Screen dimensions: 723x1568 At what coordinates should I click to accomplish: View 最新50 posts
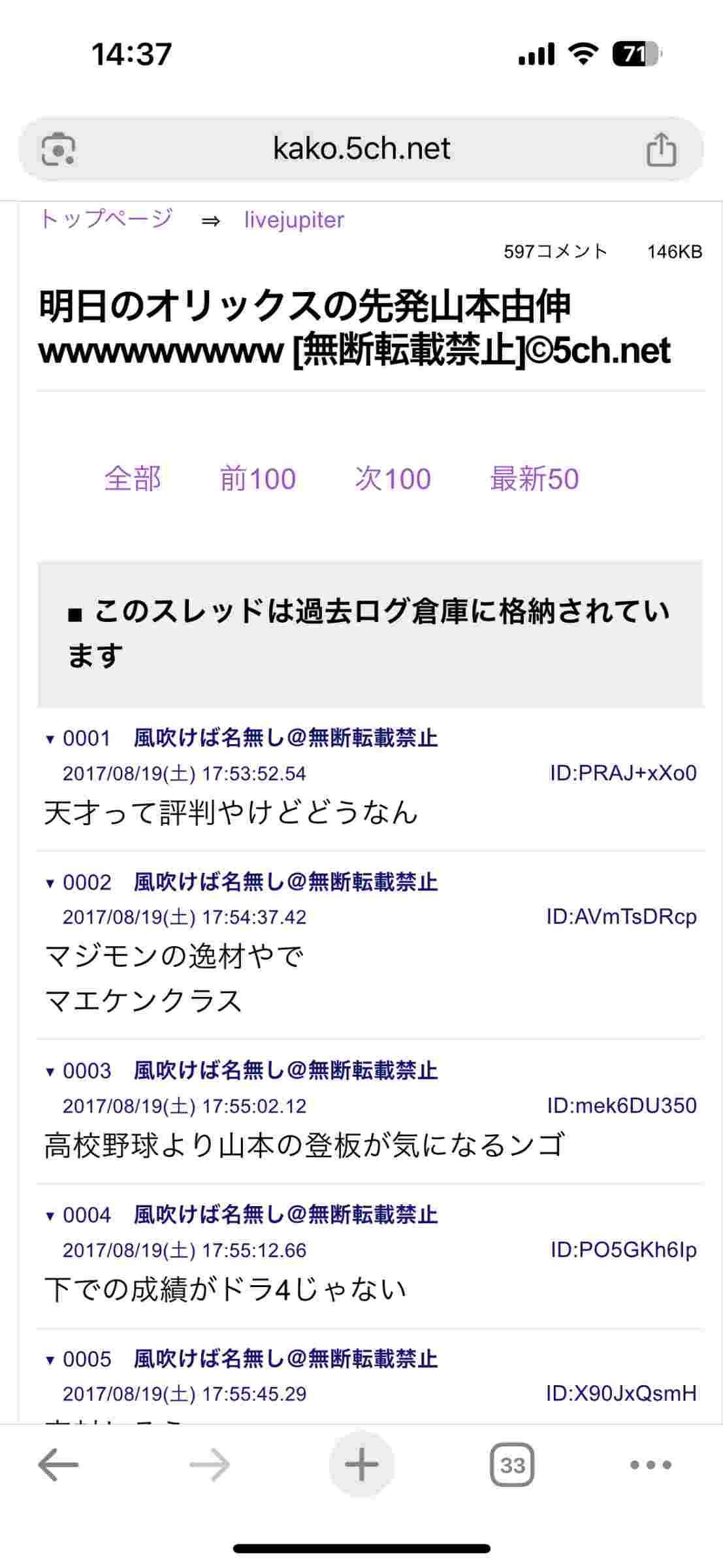[534, 479]
